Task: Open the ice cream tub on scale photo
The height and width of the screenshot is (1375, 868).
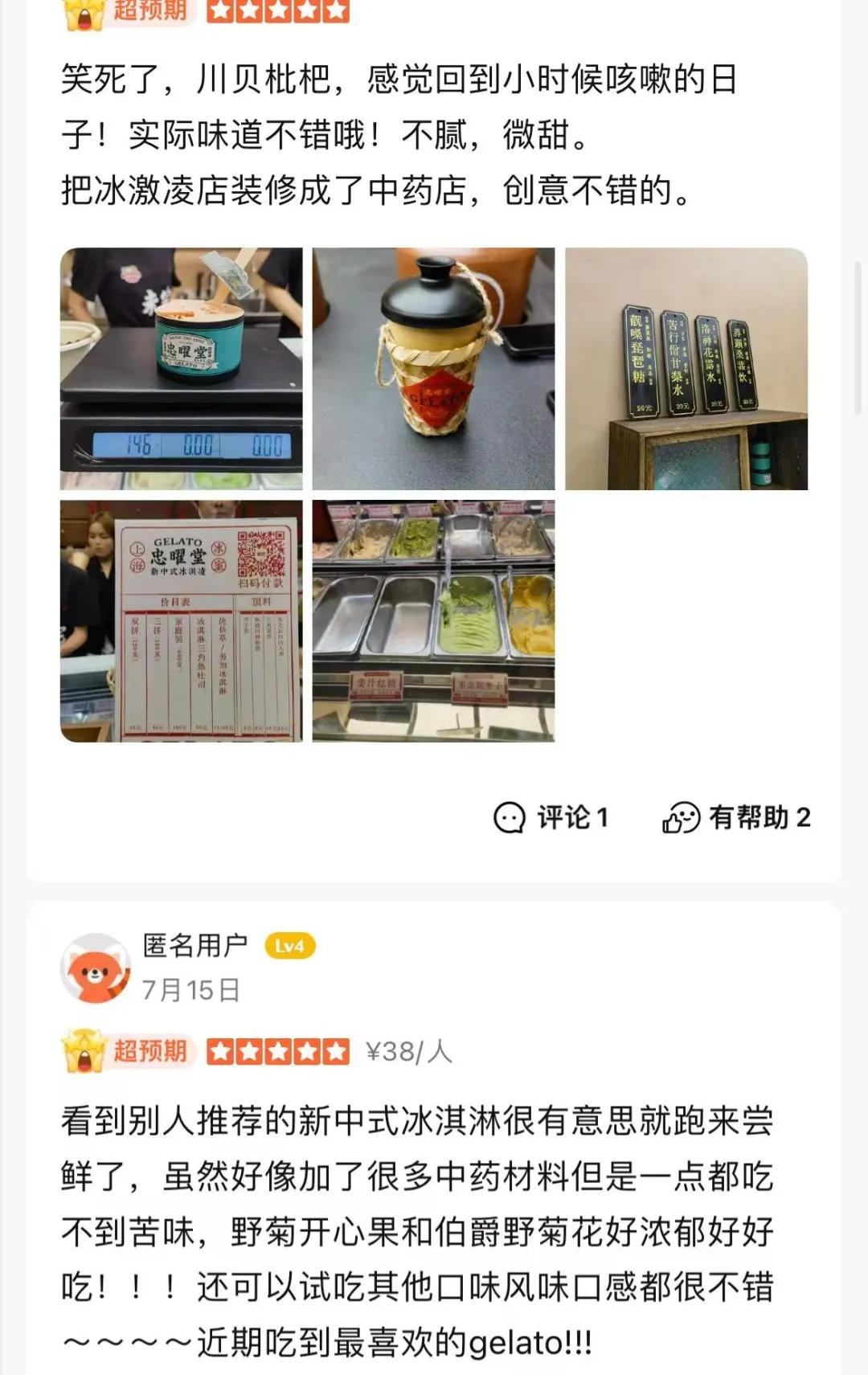Action: point(182,369)
